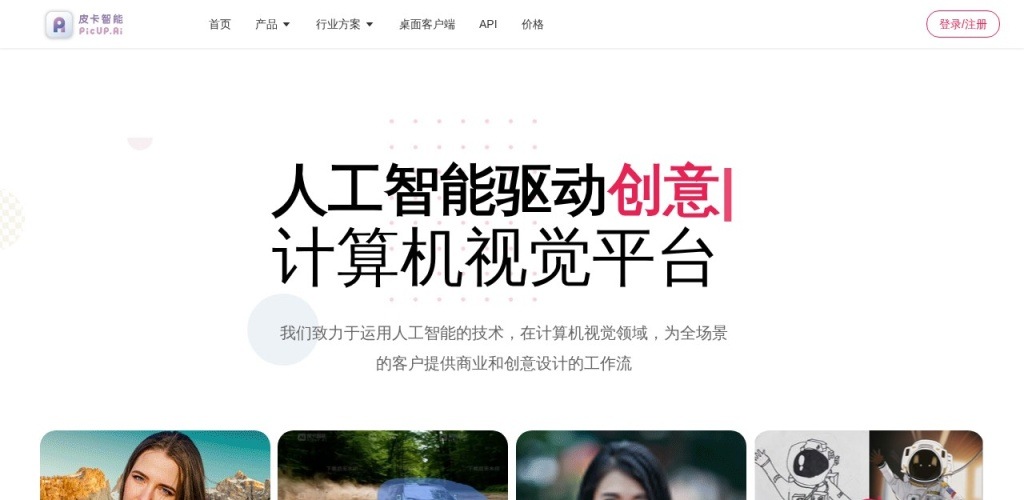Tap the 登录/注册 button

pos(962,24)
